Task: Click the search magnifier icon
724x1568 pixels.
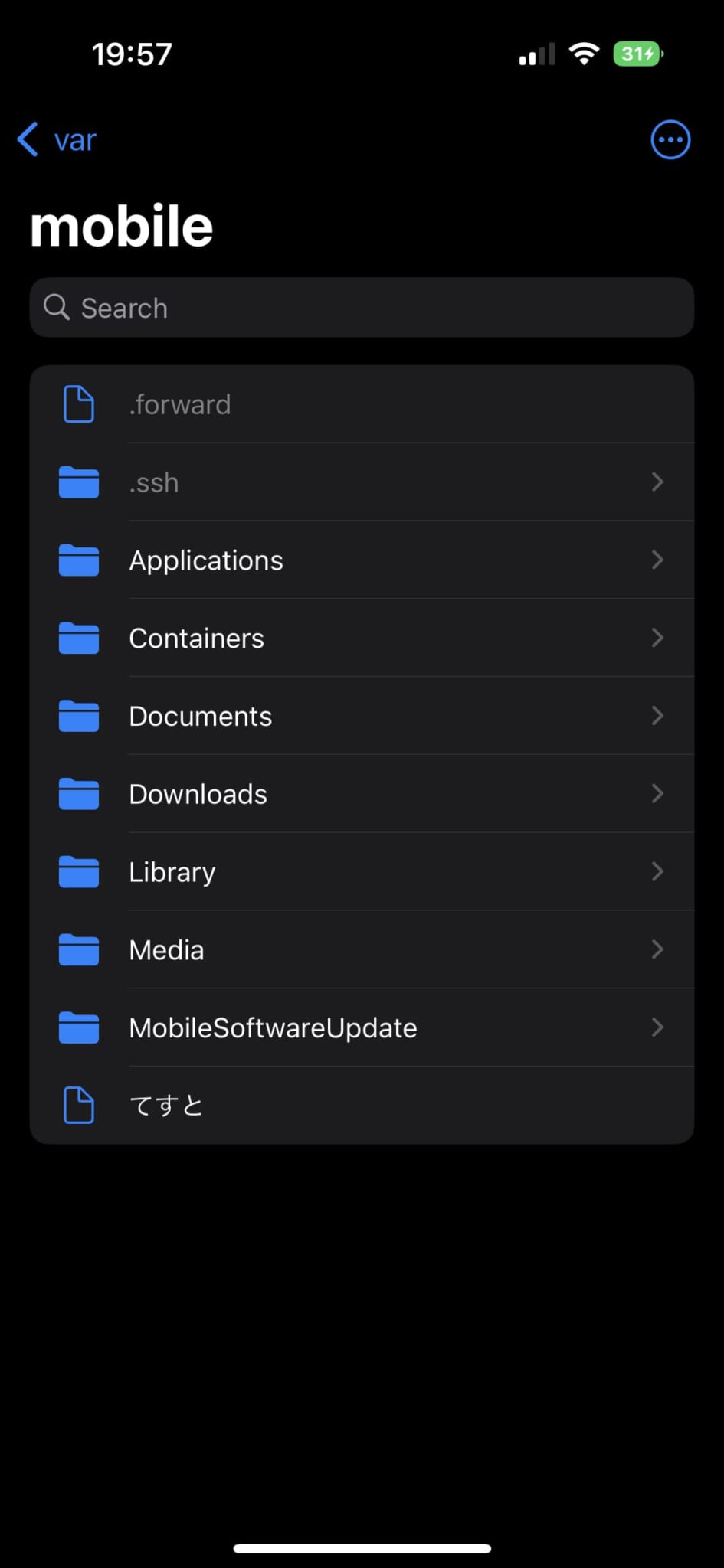Action: [x=56, y=307]
